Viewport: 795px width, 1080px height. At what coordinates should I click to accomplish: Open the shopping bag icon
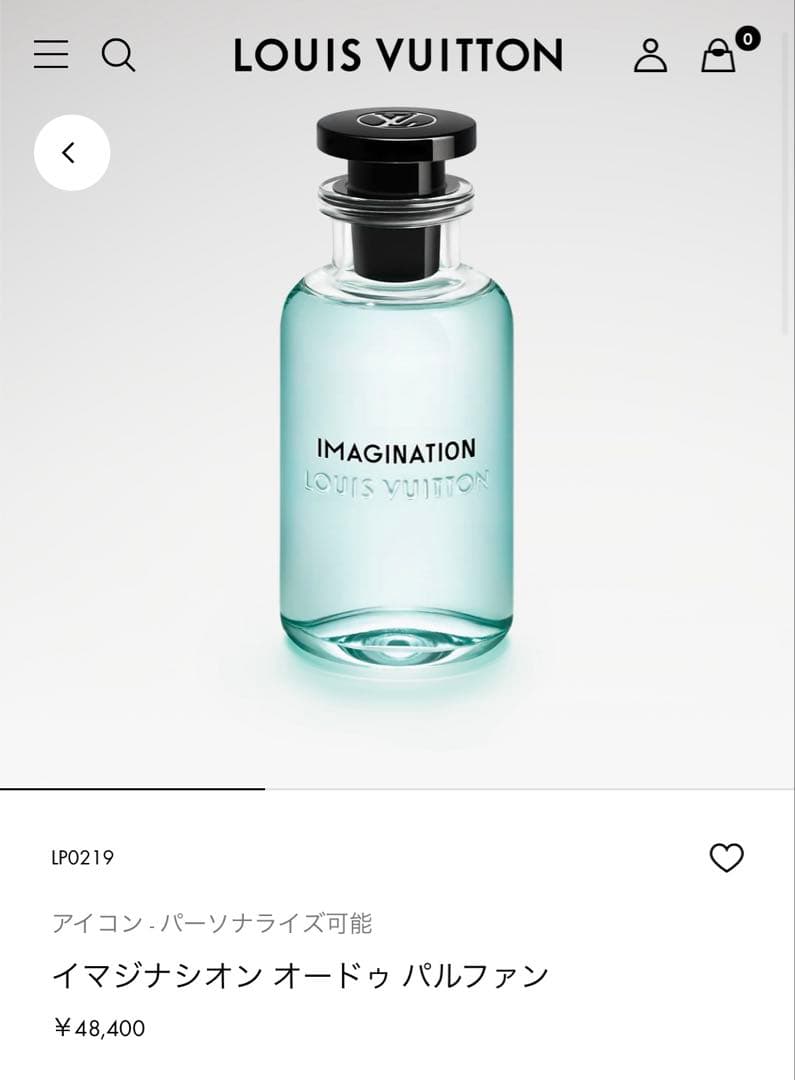pyautogui.click(x=716, y=57)
